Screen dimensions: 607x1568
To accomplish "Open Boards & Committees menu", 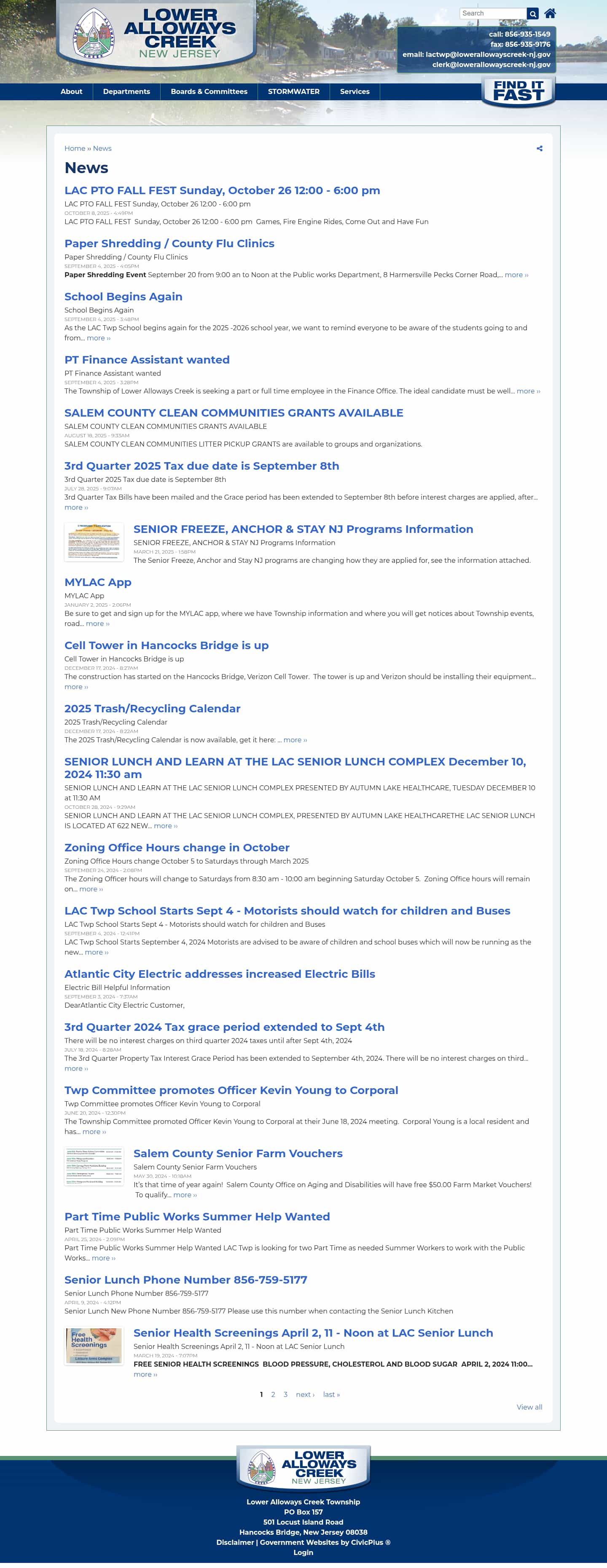I will tap(209, 92).
